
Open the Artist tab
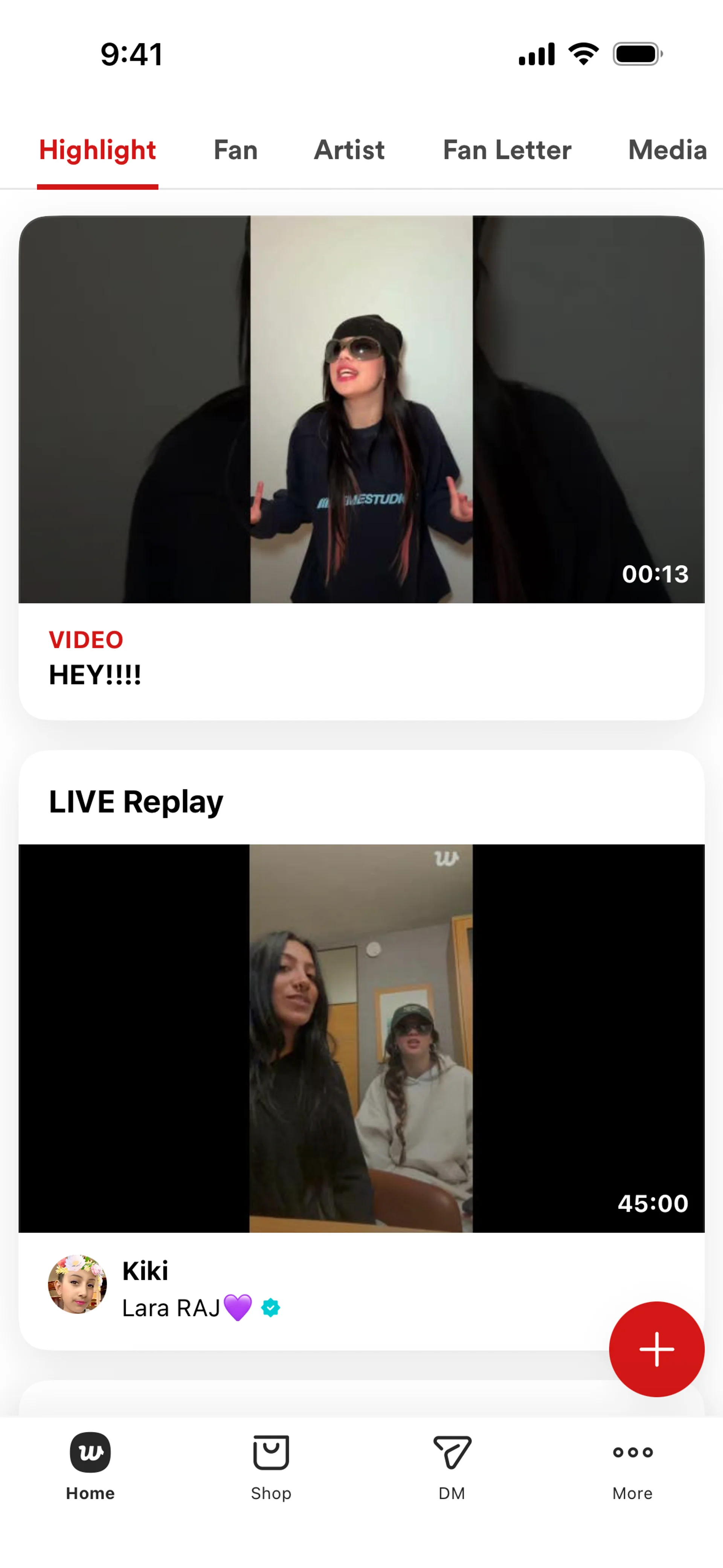349,150
